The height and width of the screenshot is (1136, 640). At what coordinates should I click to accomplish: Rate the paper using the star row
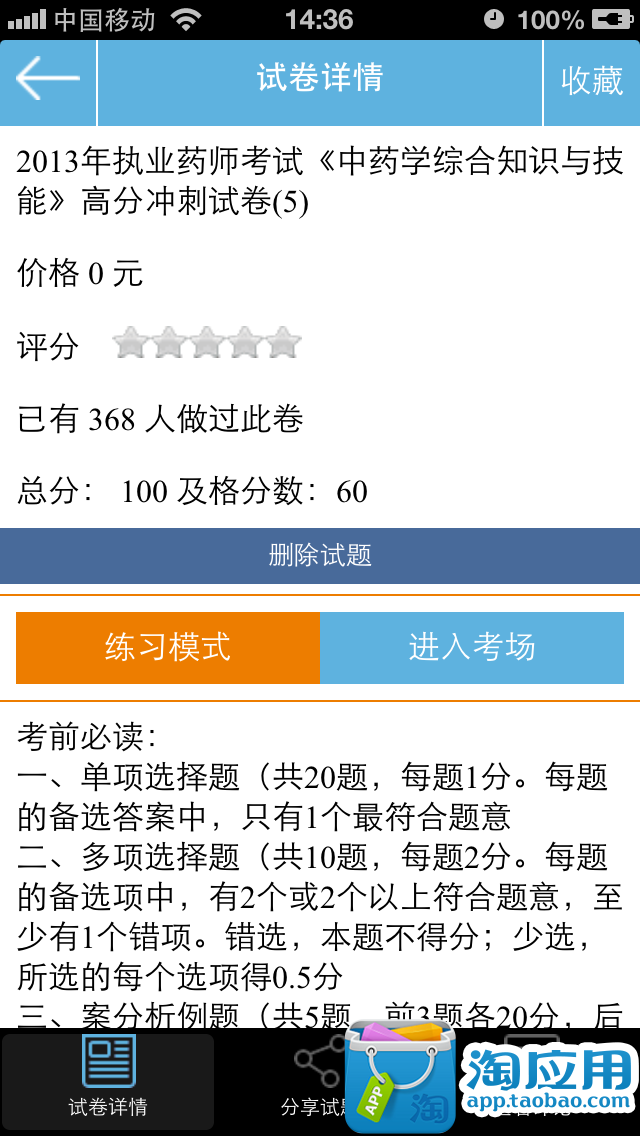click(207, 343)
